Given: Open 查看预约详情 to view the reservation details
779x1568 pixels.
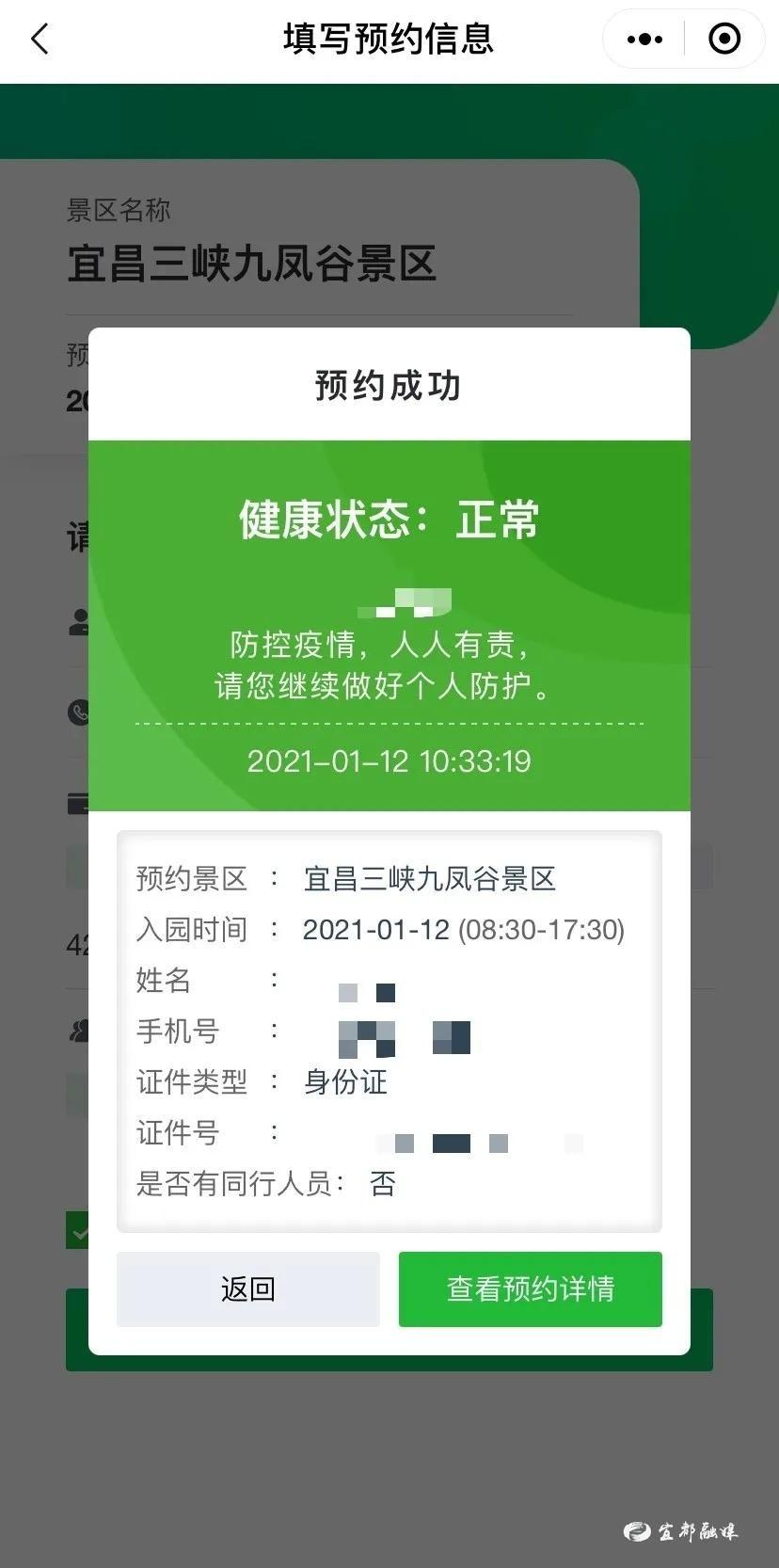Looking at the screenshot, I should (x=530, y=1288).
